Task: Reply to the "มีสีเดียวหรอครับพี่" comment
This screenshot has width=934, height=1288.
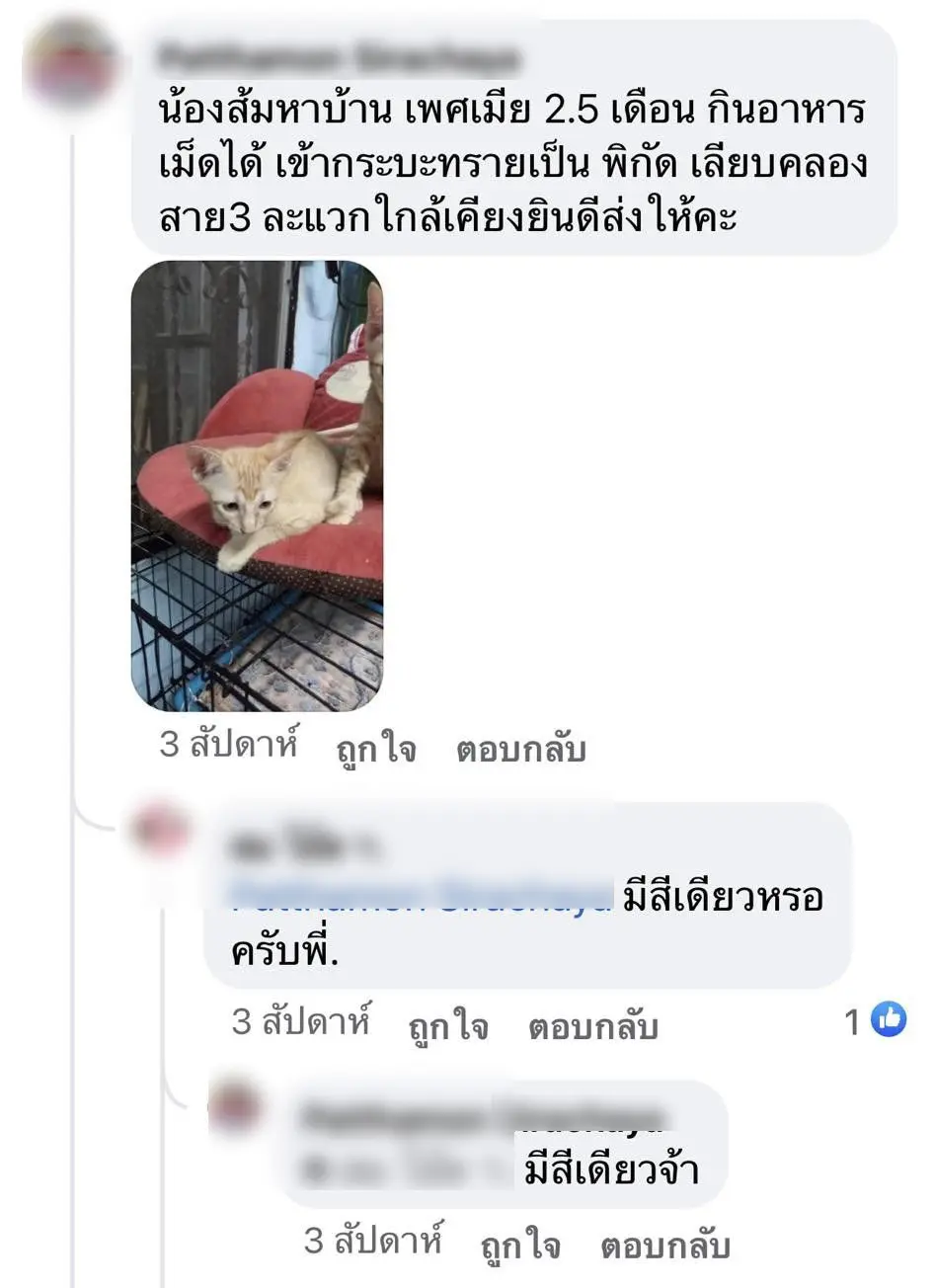Action: pos(592,1027)
